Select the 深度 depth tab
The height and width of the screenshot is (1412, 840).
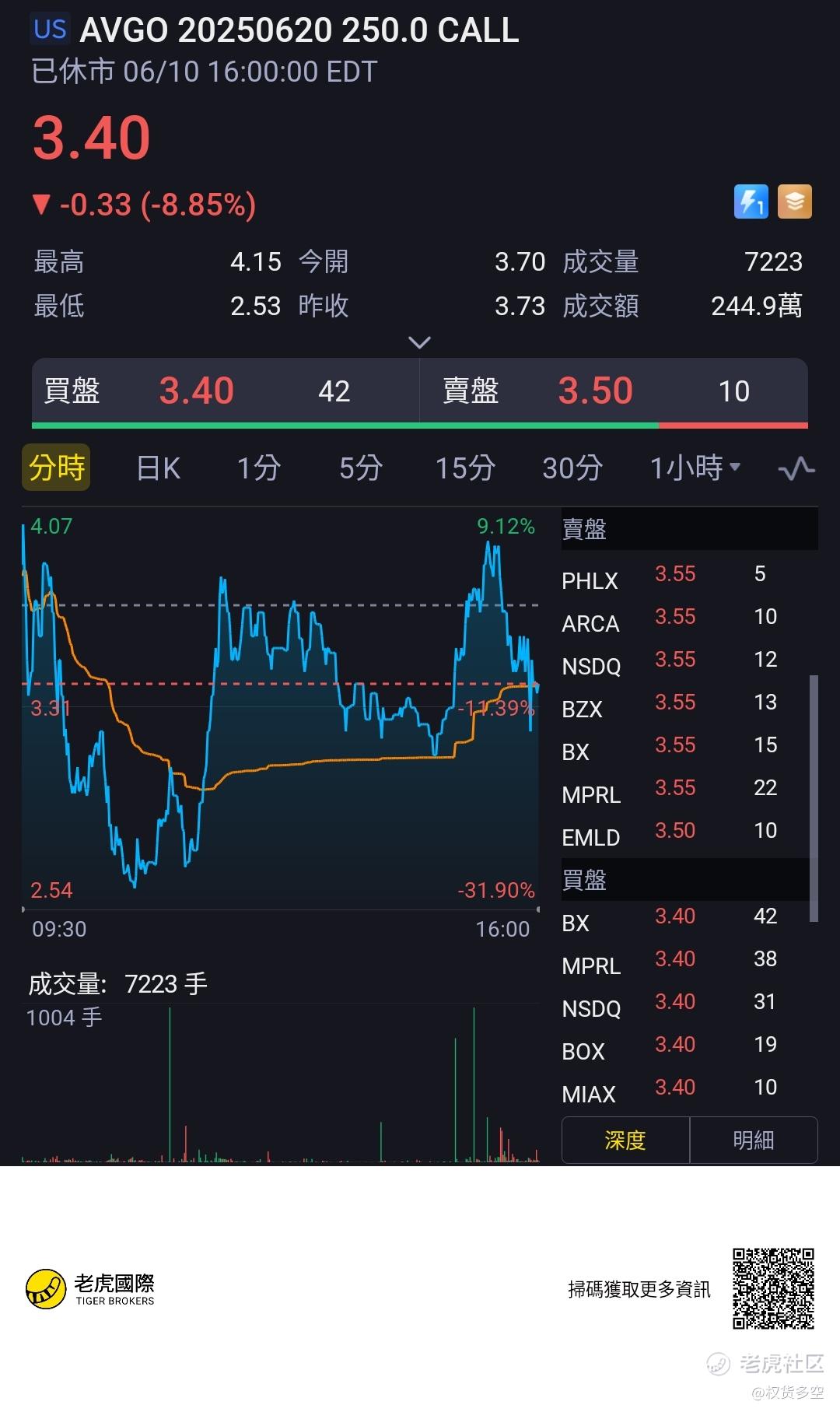pos(625,1140)
